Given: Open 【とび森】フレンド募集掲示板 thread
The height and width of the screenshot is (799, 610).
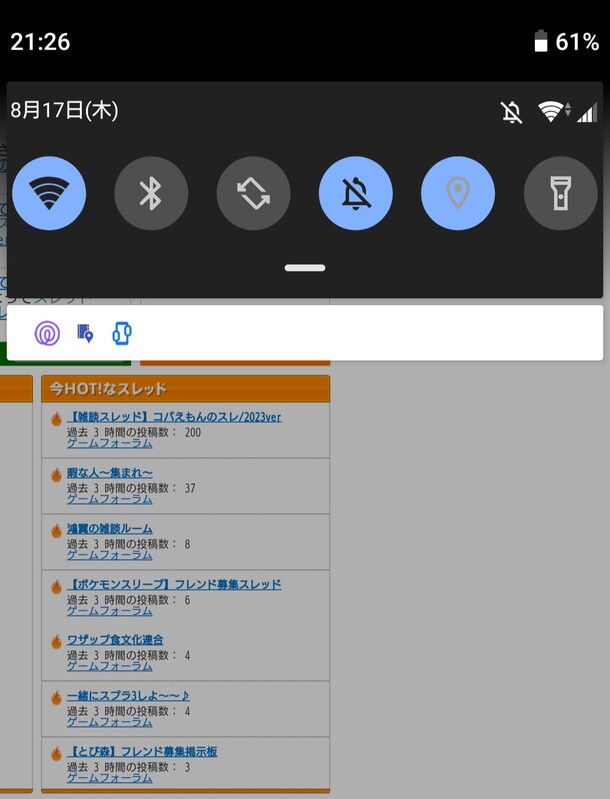Looking at the screenshot, I should (142, 752).
